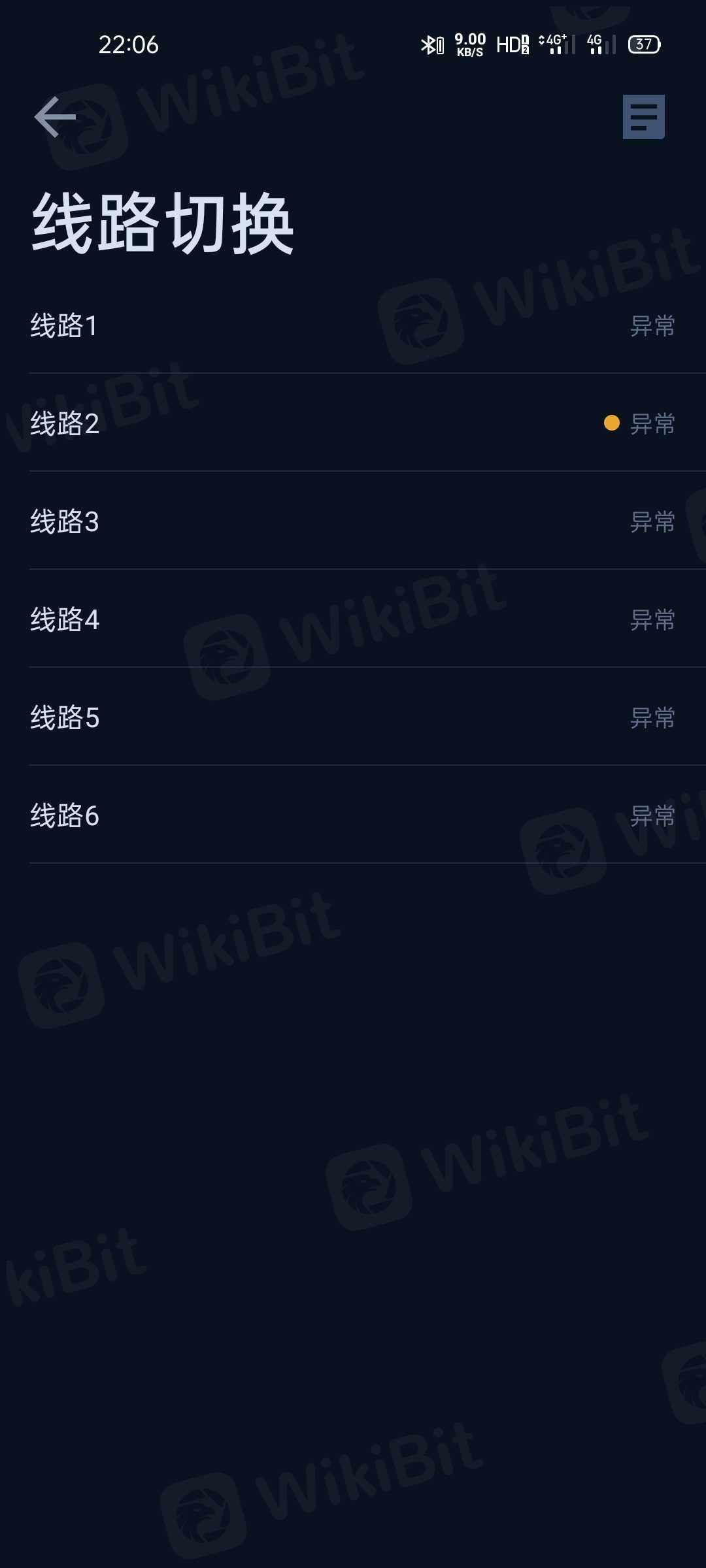The width and height of the screenshot is (706, 1568).
Task: Select 线路1 from the list
Action: point(353,325)
